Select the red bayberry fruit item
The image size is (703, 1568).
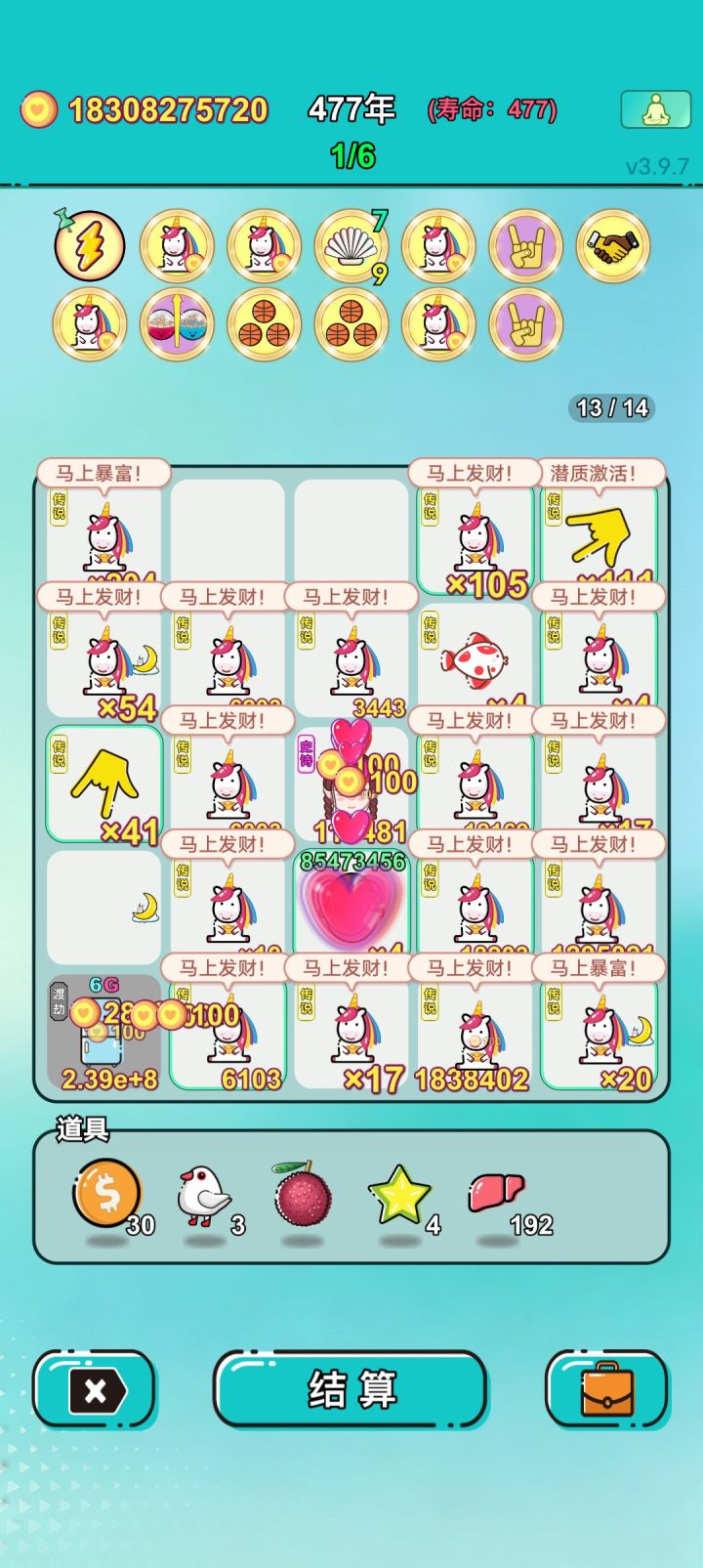302,1194
